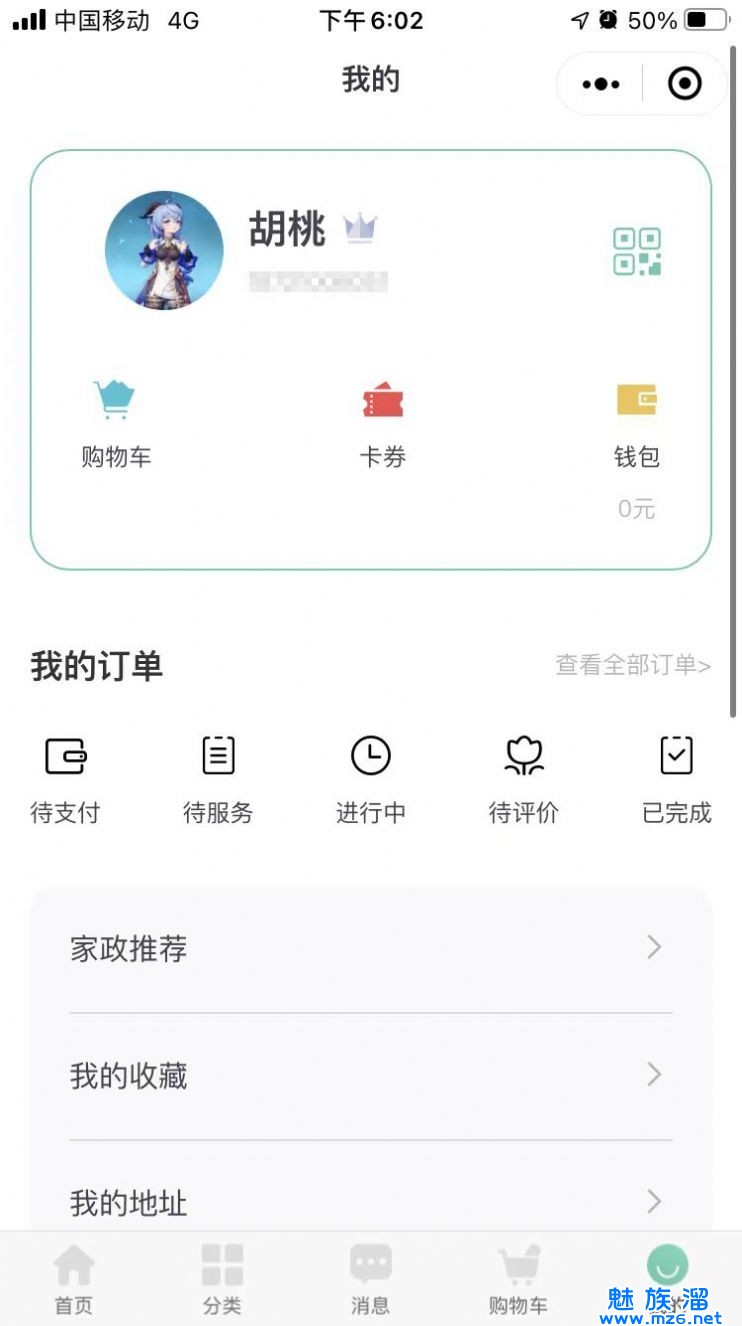The image size is (742, 1326).
Task: Open the 钱包 wallet
Action: (637, 424)
